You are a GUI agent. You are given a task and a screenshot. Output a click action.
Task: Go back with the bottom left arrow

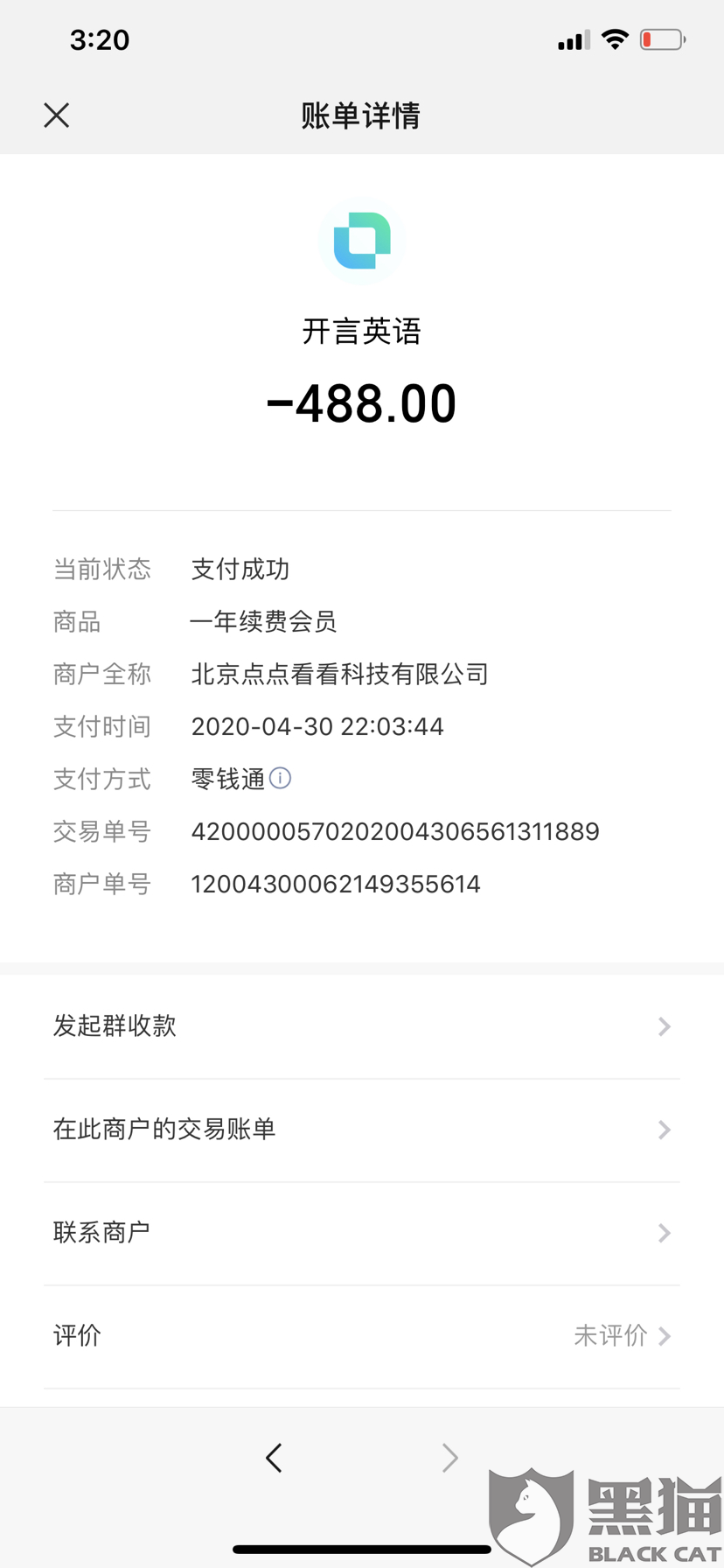[274, 1457]
